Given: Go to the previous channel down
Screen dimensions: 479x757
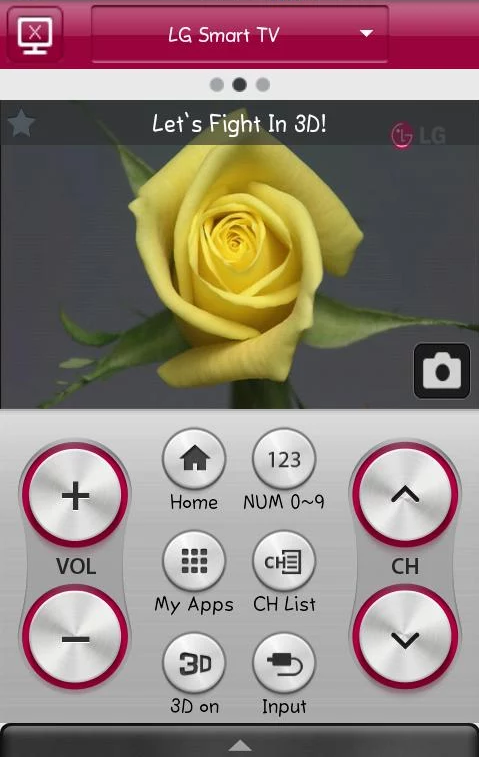Looking at the screenshot, I should (x=405, y=638).
